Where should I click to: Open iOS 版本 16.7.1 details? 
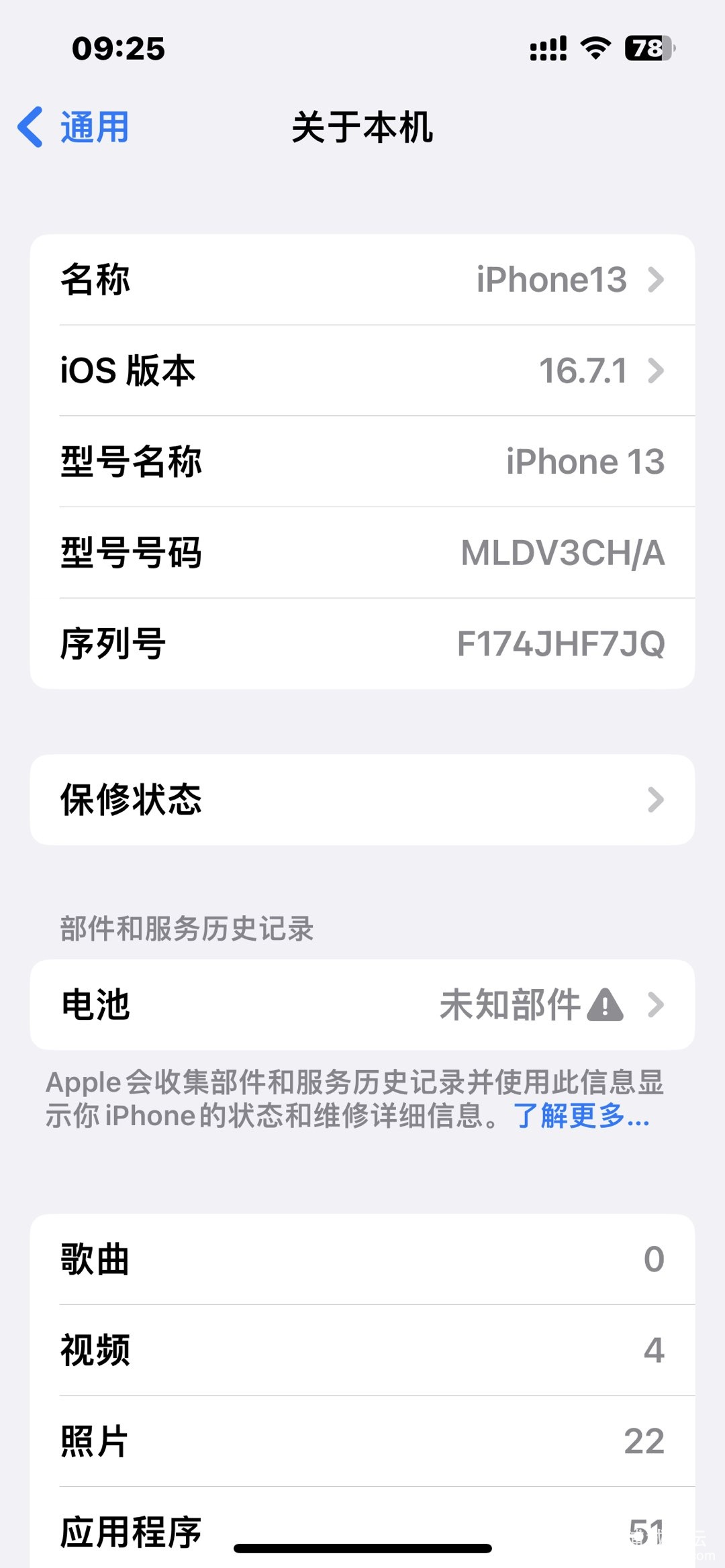coord(362,371)
